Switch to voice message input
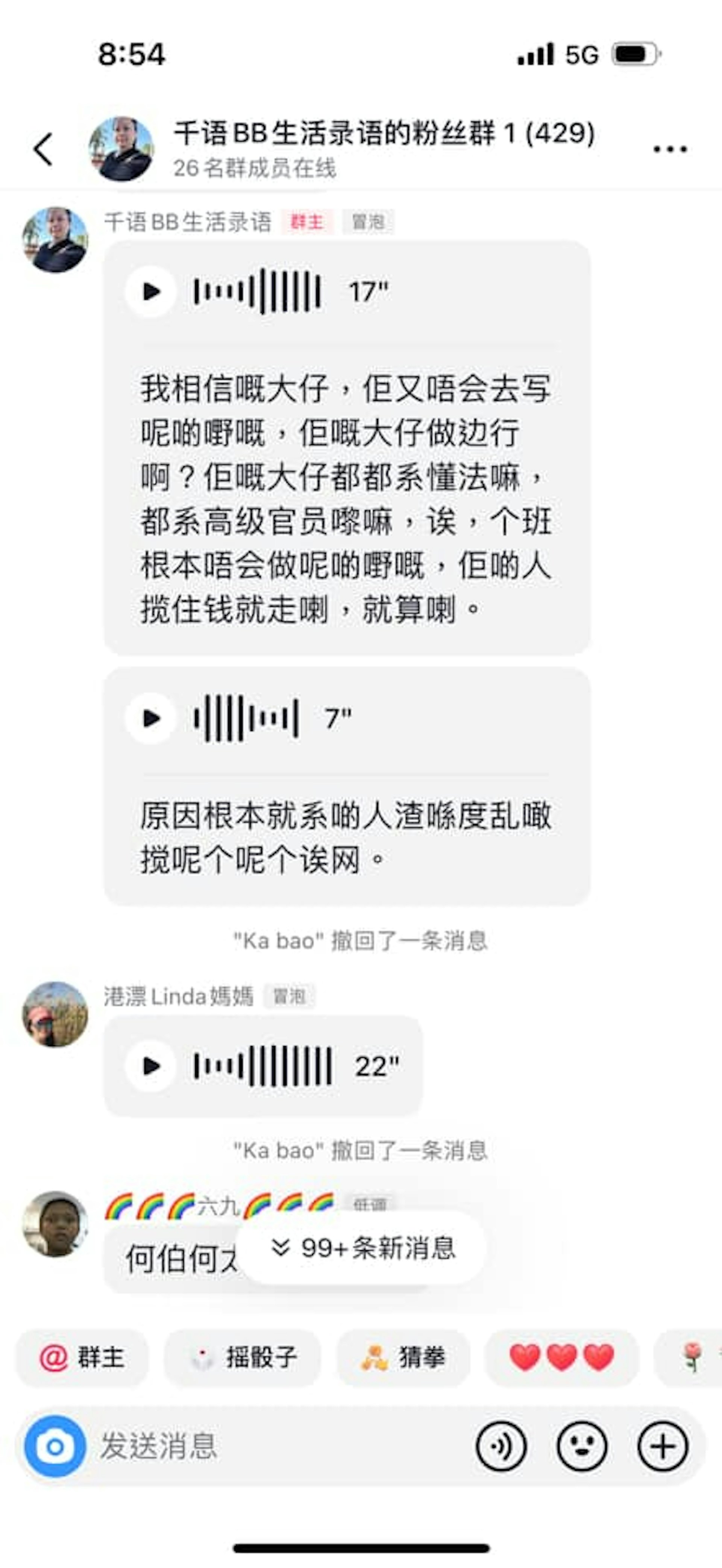The height and width of the screenshot is (1568, 722). point(502,1446)
